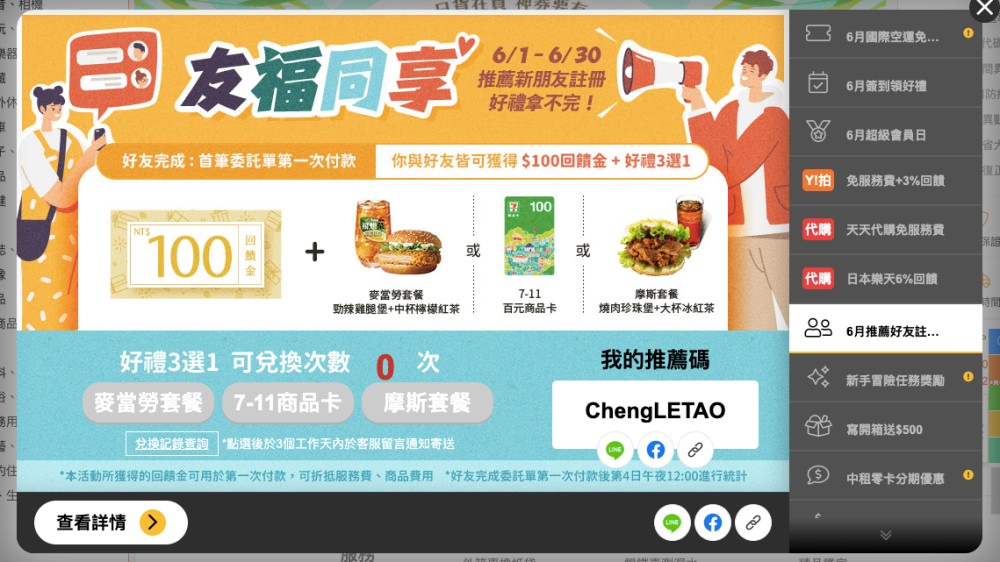Select 6月超級會員日 in sidebar
This screenshot has width=1000, height=562.
885,134
